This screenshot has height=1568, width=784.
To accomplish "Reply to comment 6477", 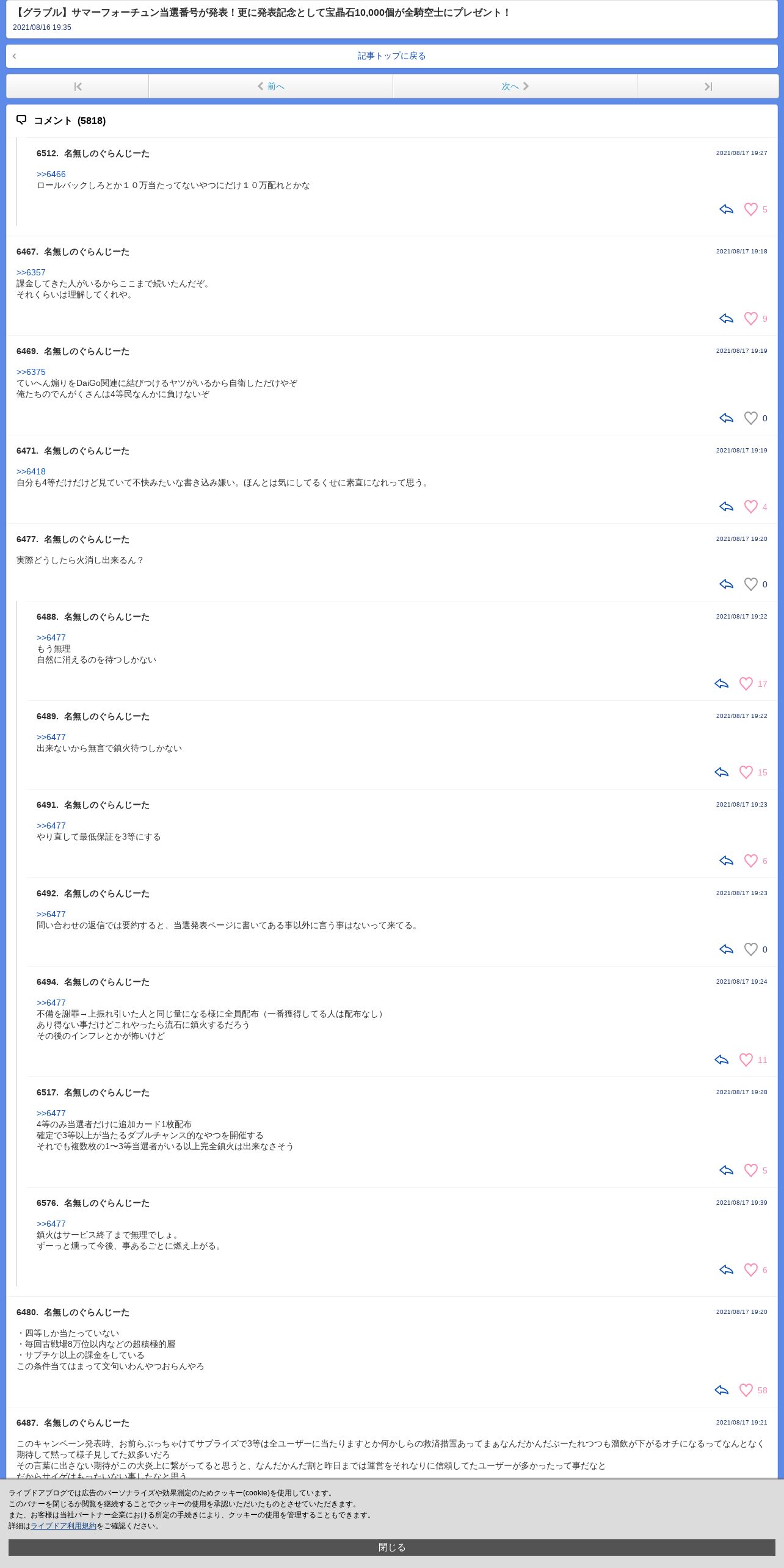I will click(x=726, y=584).
